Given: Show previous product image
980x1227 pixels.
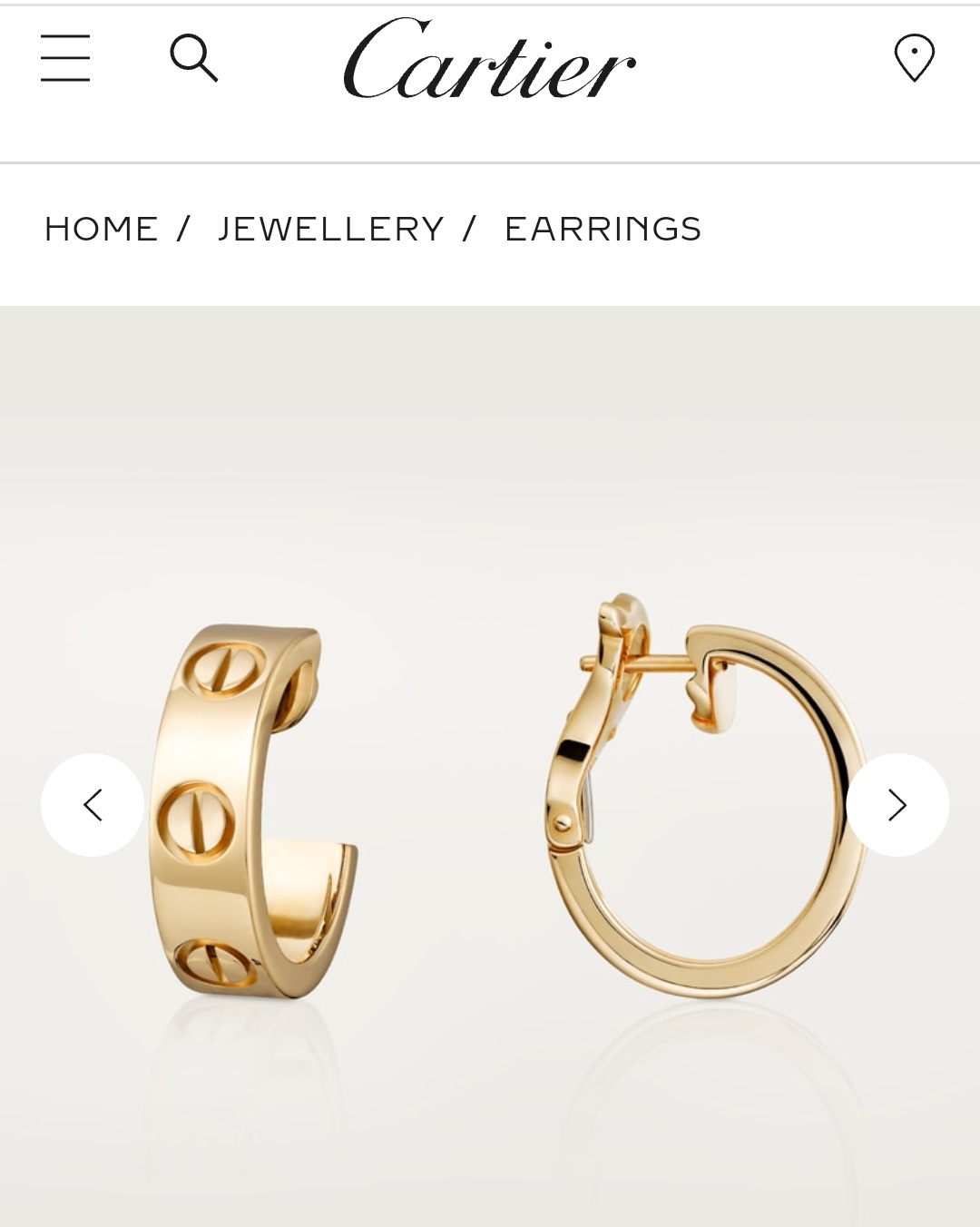Looking at the screenshot, I should point(93,805).
